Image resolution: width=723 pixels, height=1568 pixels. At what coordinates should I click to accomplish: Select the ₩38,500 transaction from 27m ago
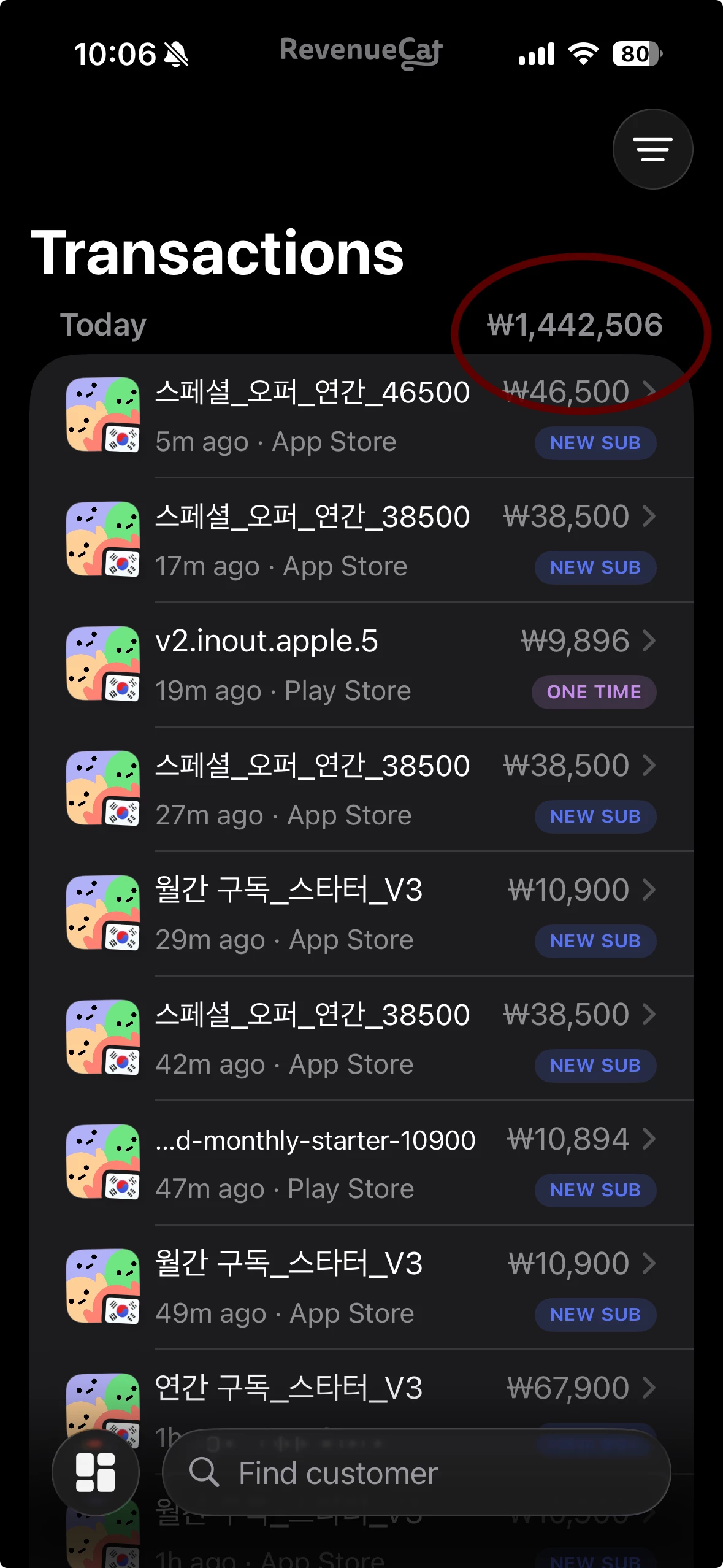(x=361, y=790)
